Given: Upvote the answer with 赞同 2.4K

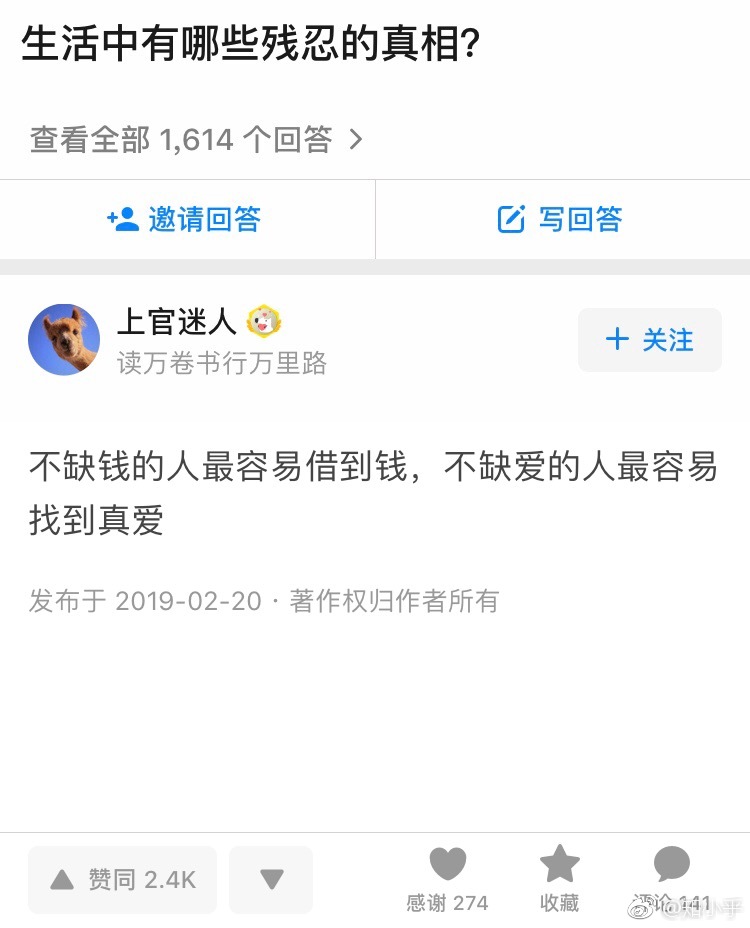Looking at the screenshot, I should click(122, 880).
